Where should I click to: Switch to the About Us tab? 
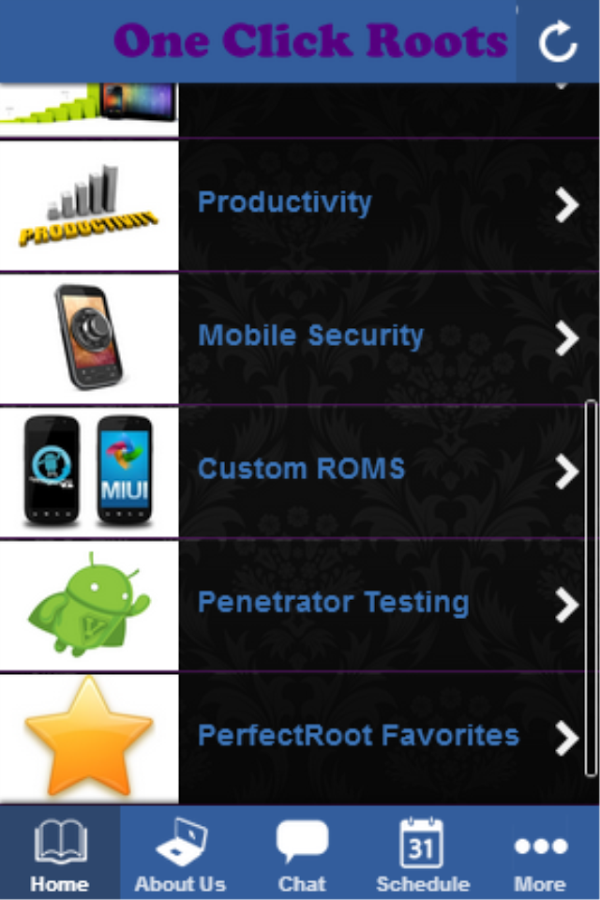point(180,855)
